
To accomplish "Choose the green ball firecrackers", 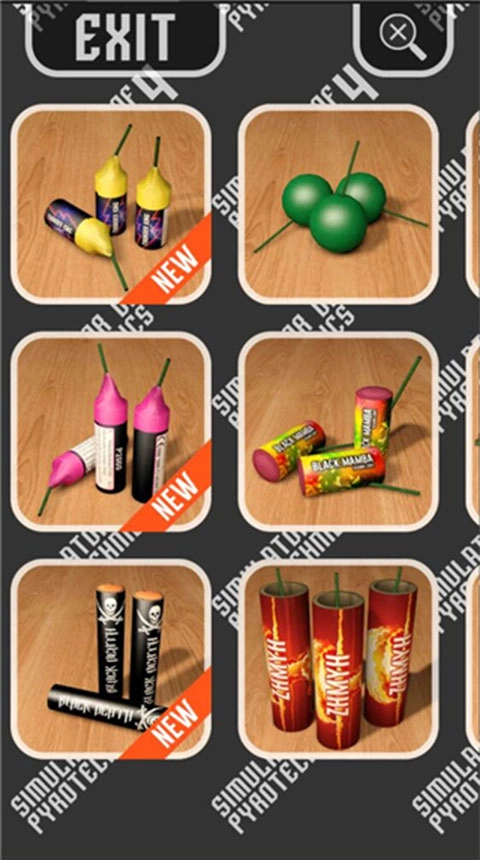I will 338,204.
